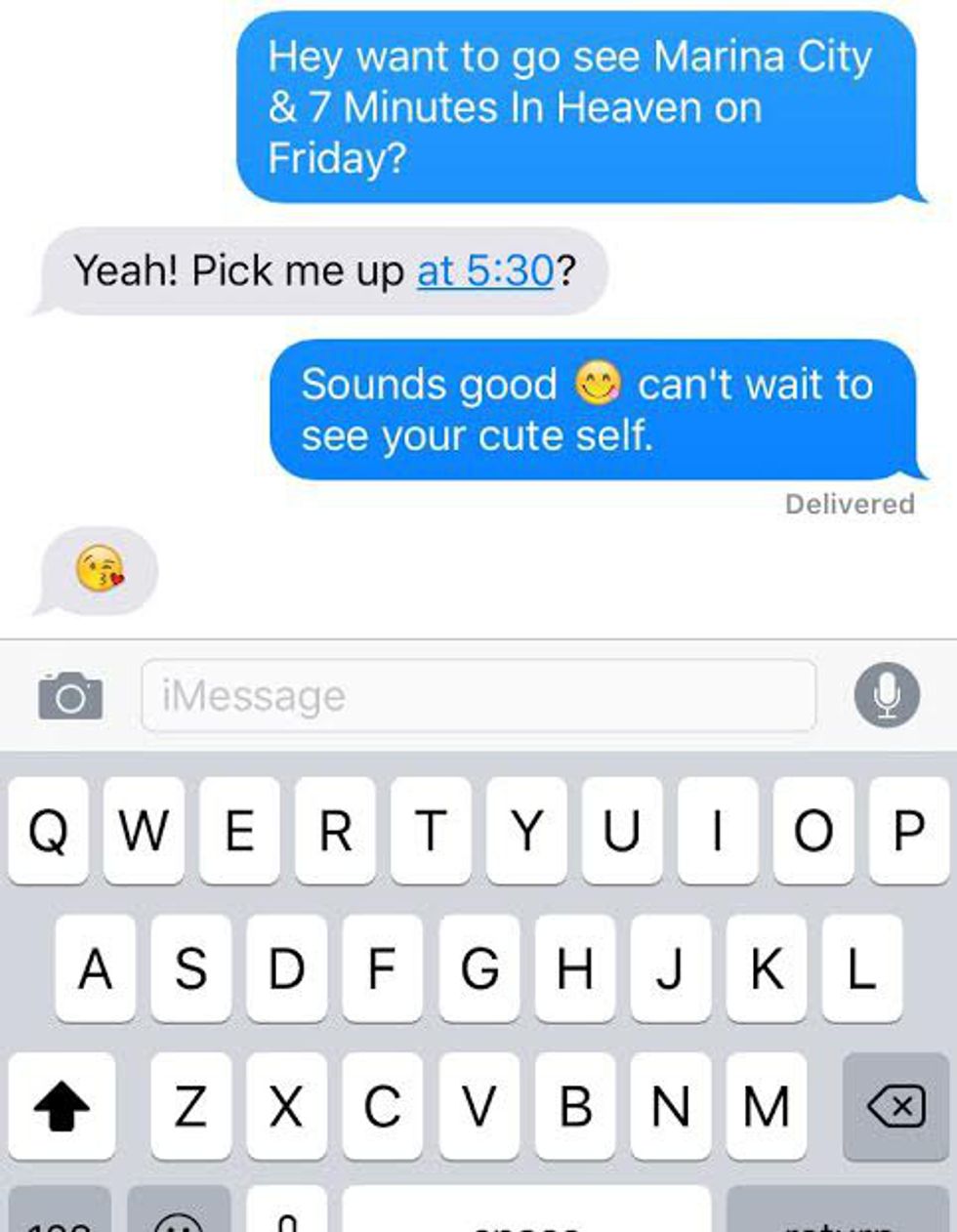Open the camera to attach a photo

(69, 695)
